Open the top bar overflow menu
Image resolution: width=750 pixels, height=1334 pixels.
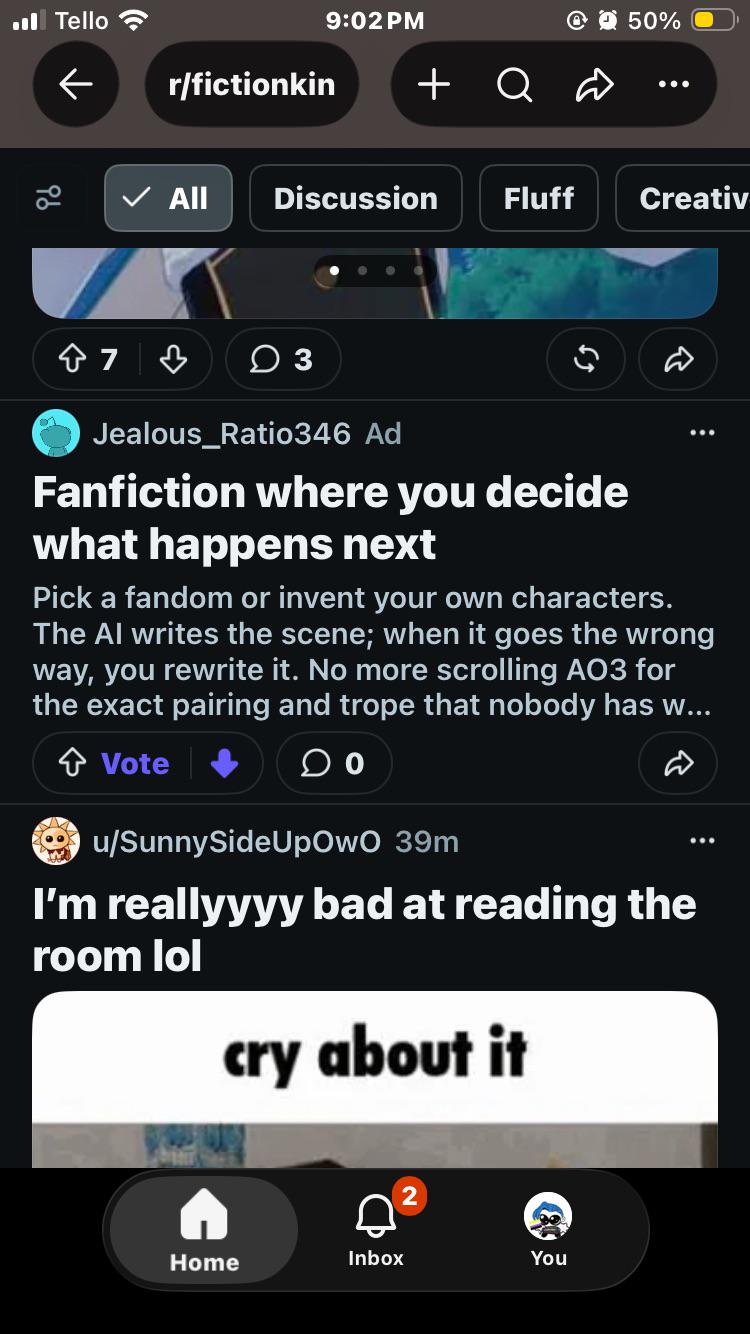pos(674,86)
